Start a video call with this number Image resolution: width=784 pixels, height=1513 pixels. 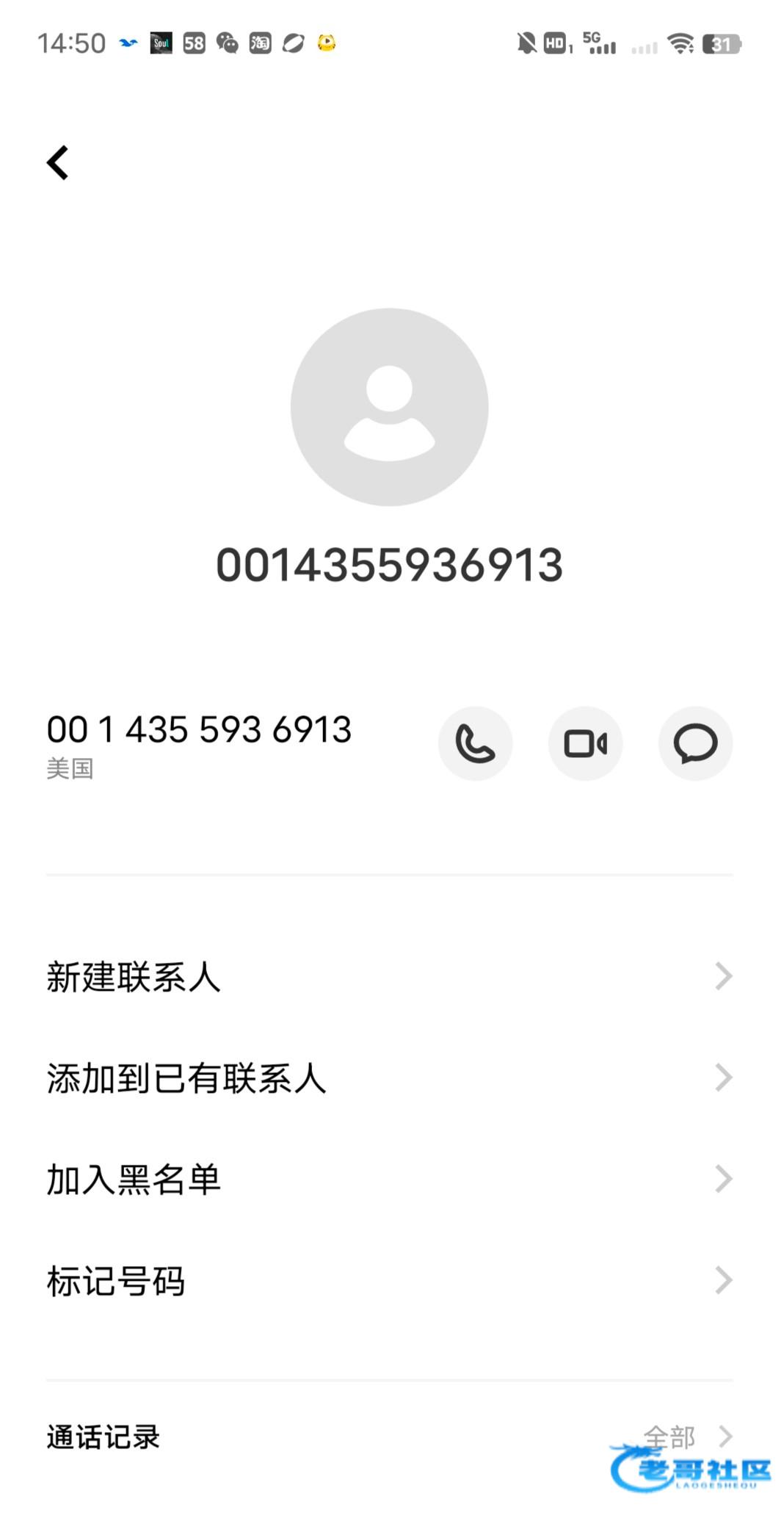tap(585, 743)
